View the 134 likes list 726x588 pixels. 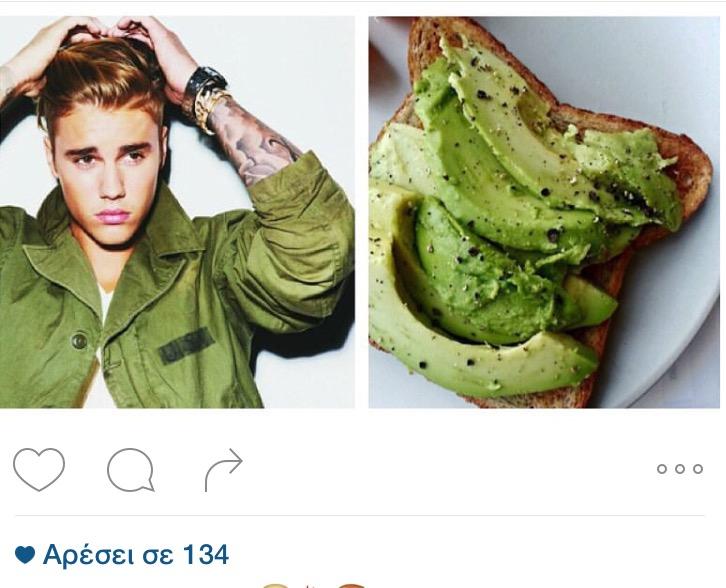click(x=122, y=555)
